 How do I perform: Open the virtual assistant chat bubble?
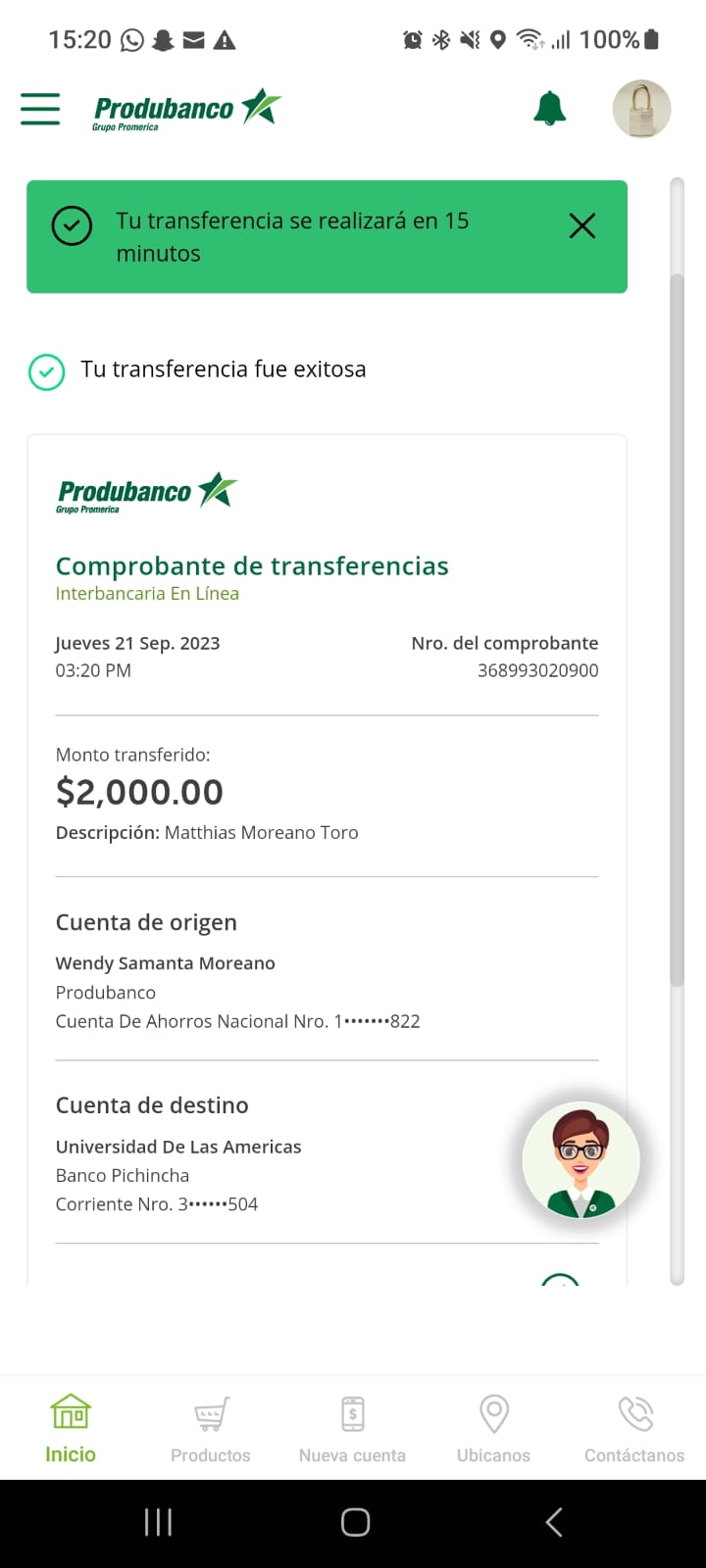point(580,1161)
